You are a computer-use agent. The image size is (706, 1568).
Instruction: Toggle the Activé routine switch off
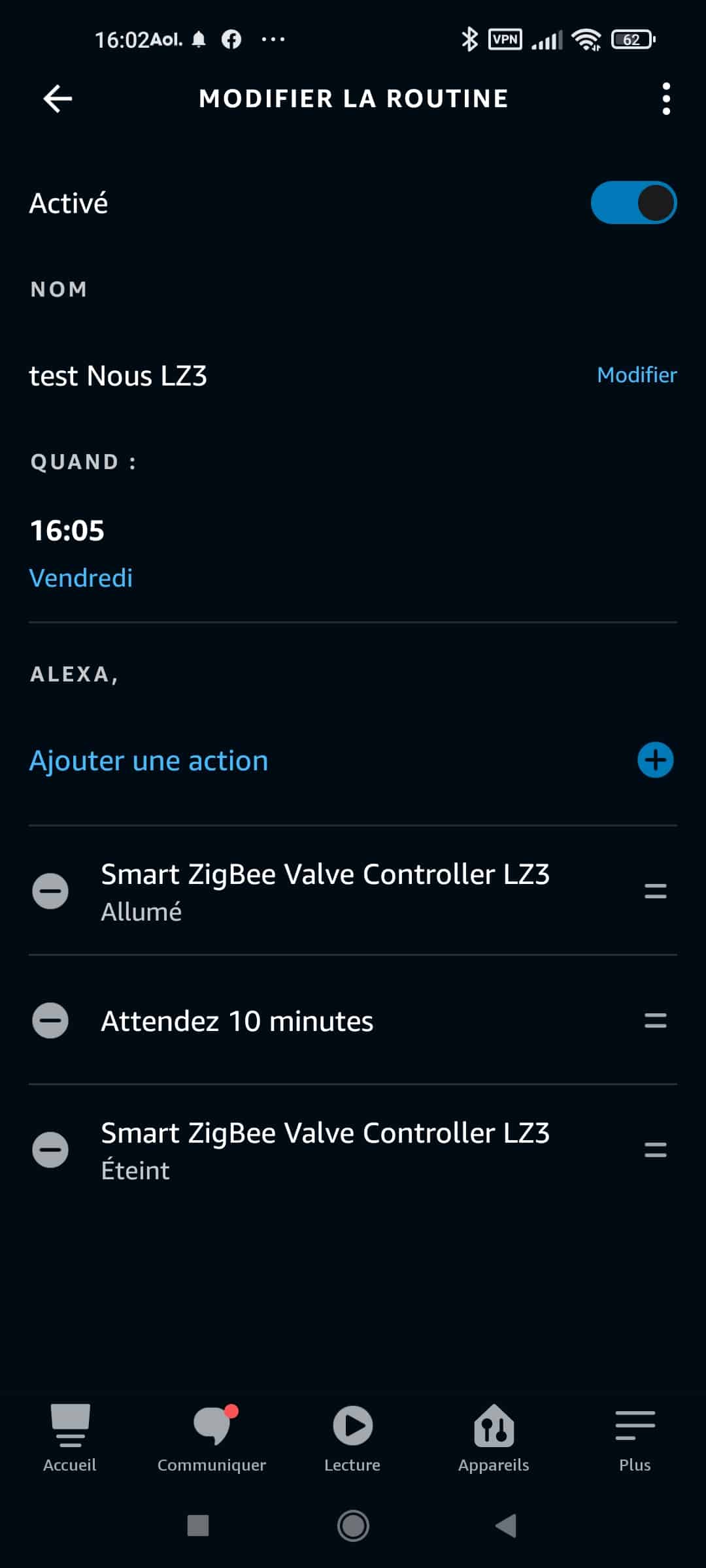point(633,203)
